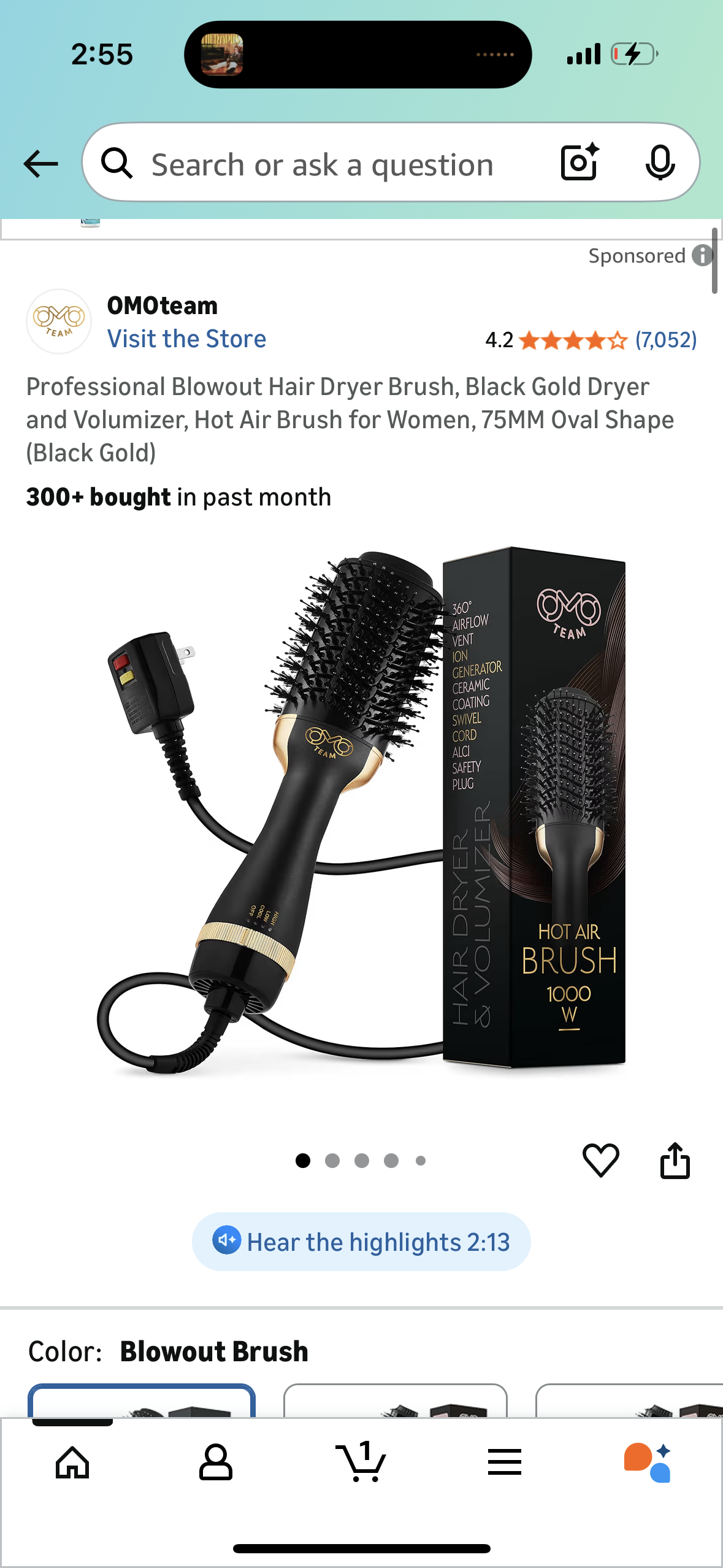723x1568 pixels.
Task: Open the Sponsored info icon
Action: 702,255
